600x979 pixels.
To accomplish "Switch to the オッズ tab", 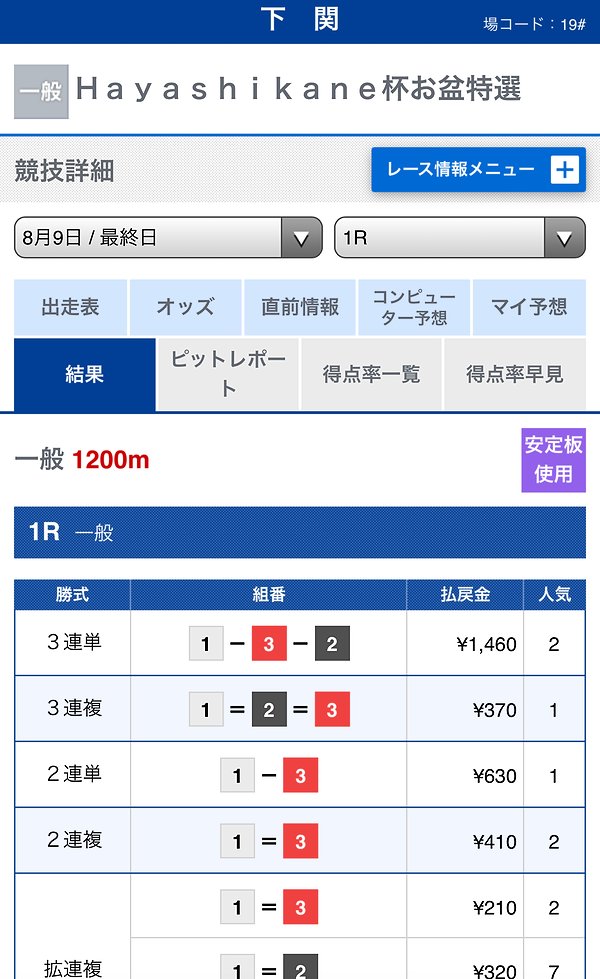I will [x=185, y=307].
